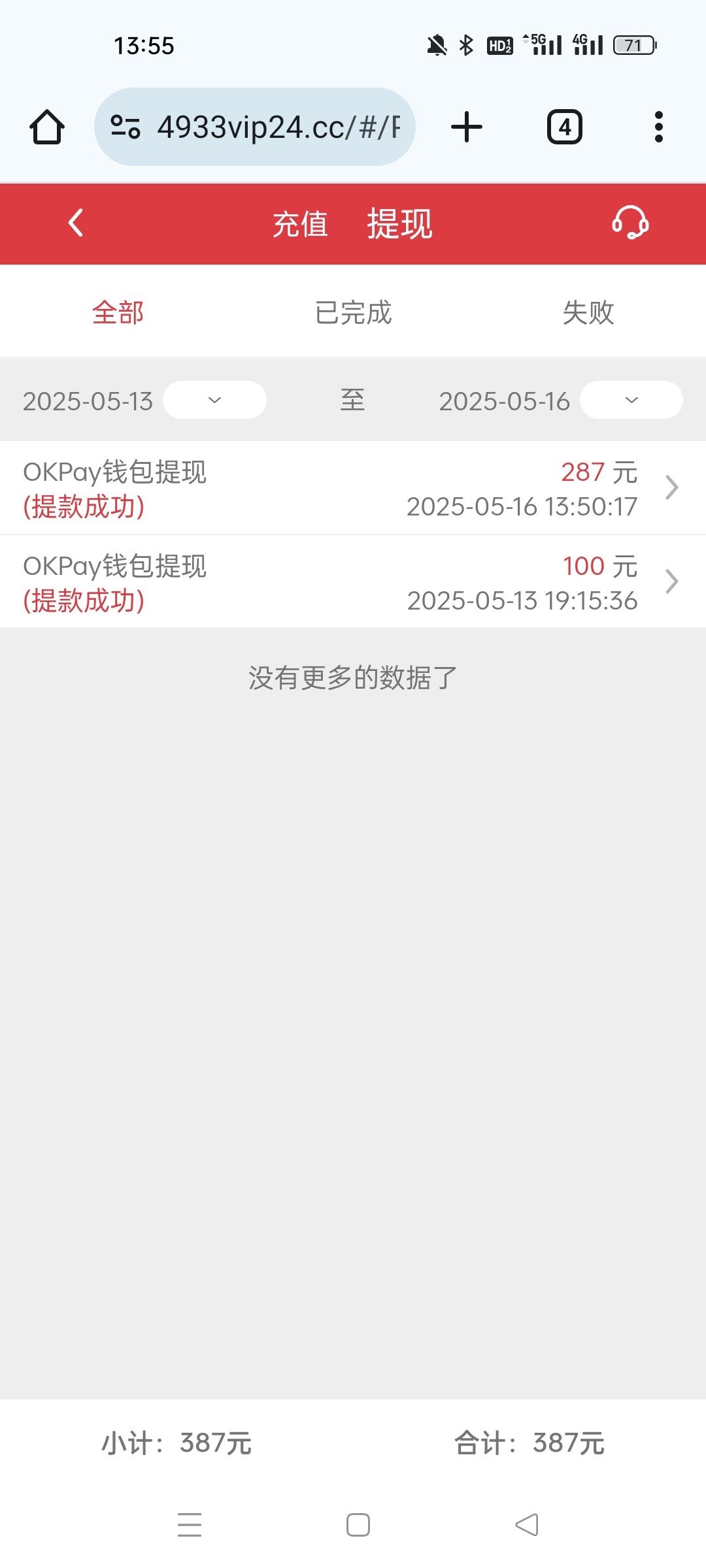Open the 100 元 OKPay withdrawal record

[x=353, y=582]
